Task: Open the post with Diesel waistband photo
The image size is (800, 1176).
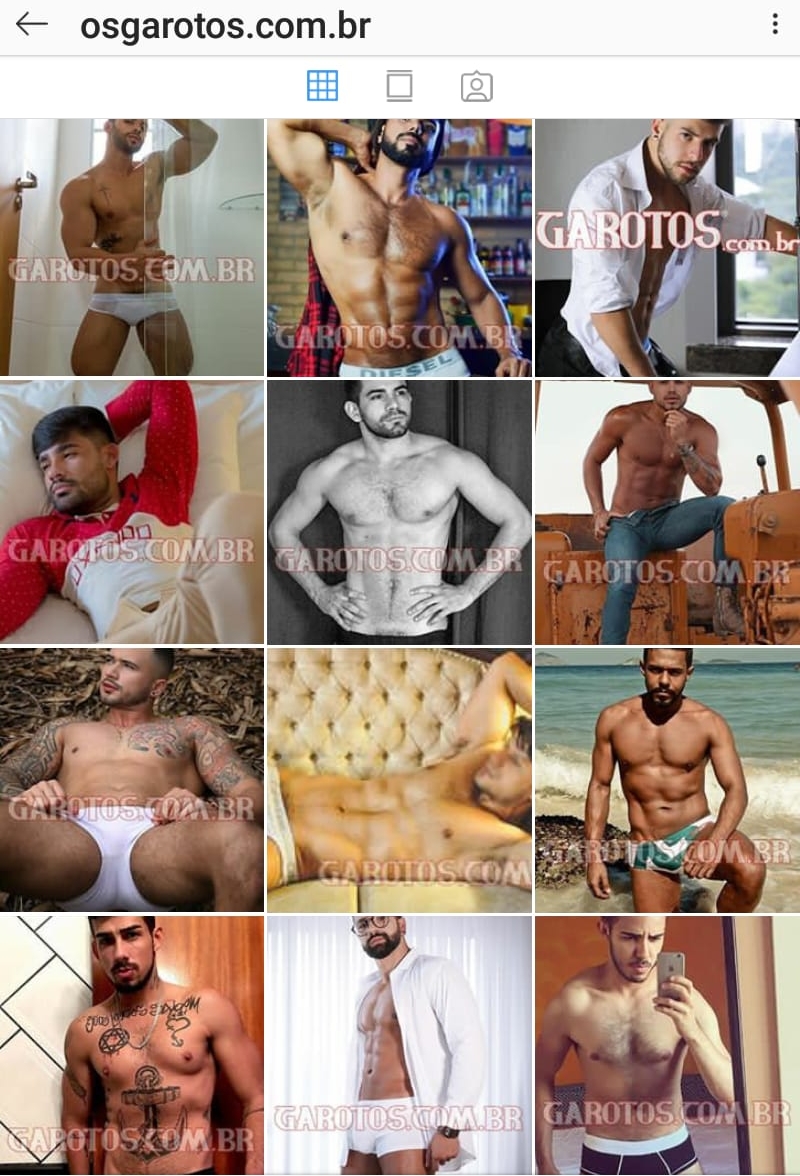Action: click(x=399, y=247)
